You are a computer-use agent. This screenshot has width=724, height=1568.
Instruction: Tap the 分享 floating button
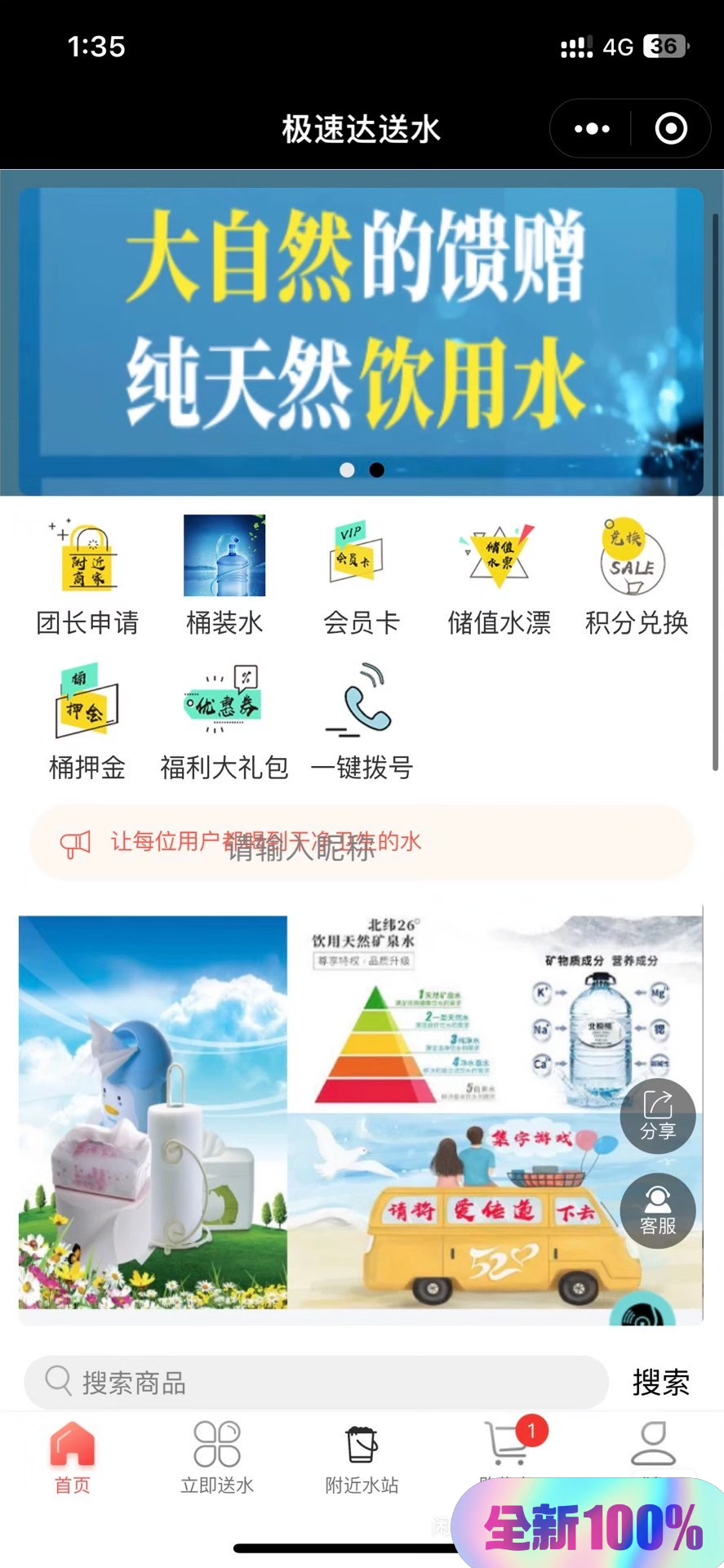(658, 1116)
